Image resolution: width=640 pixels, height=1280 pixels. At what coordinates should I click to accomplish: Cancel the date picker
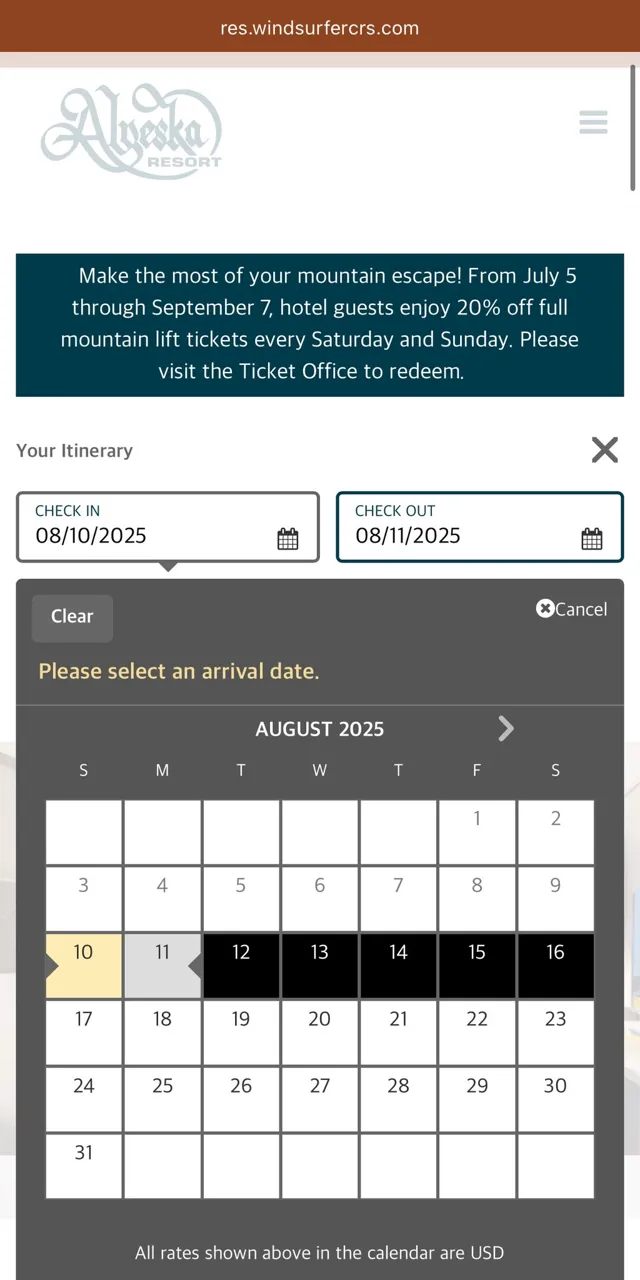[571, 609]
